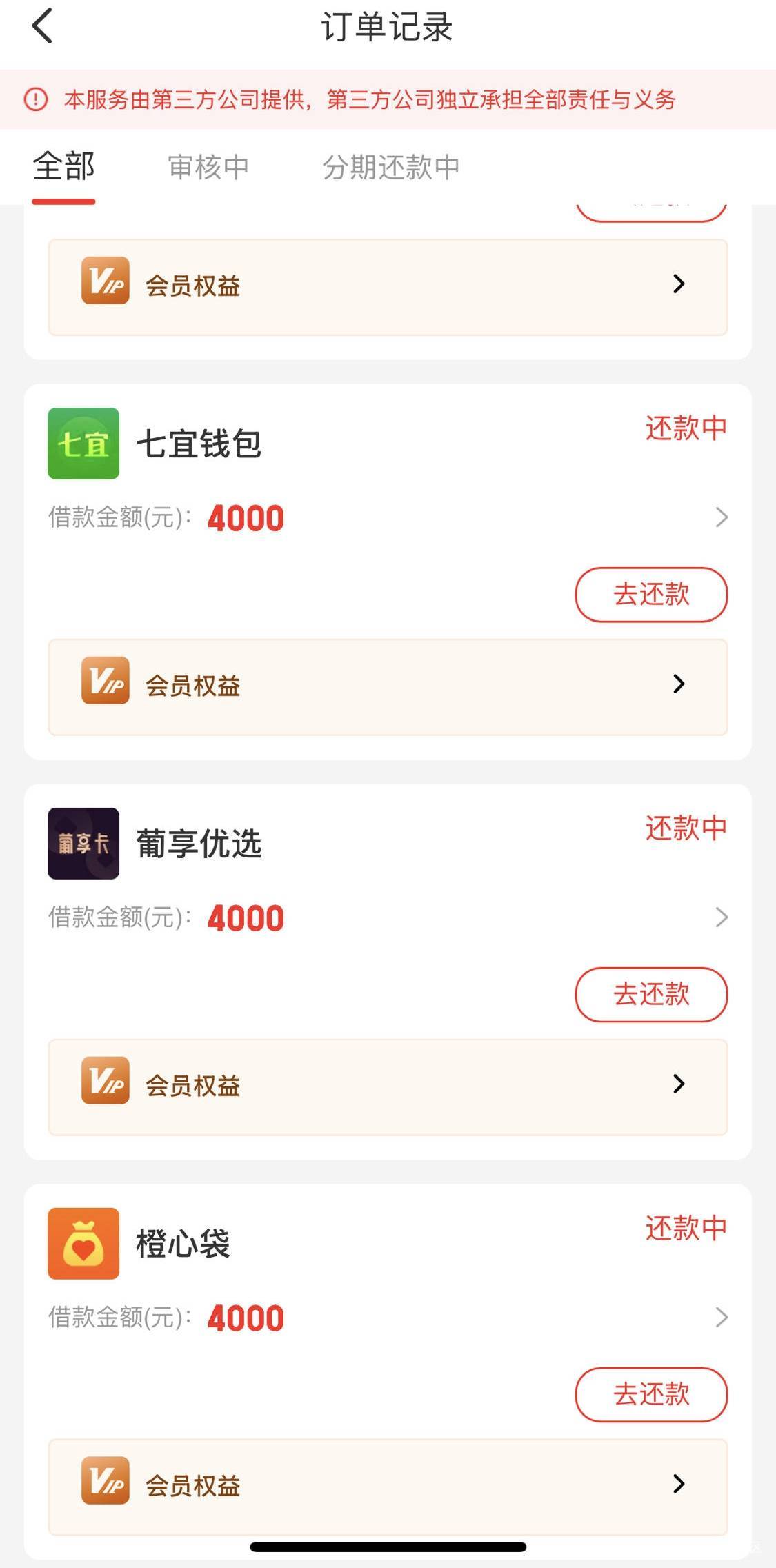This screenshot has width=776, height=1568.
Task: Tap 去还款 for 七宜钱包
Action: [x=650, y=595]
